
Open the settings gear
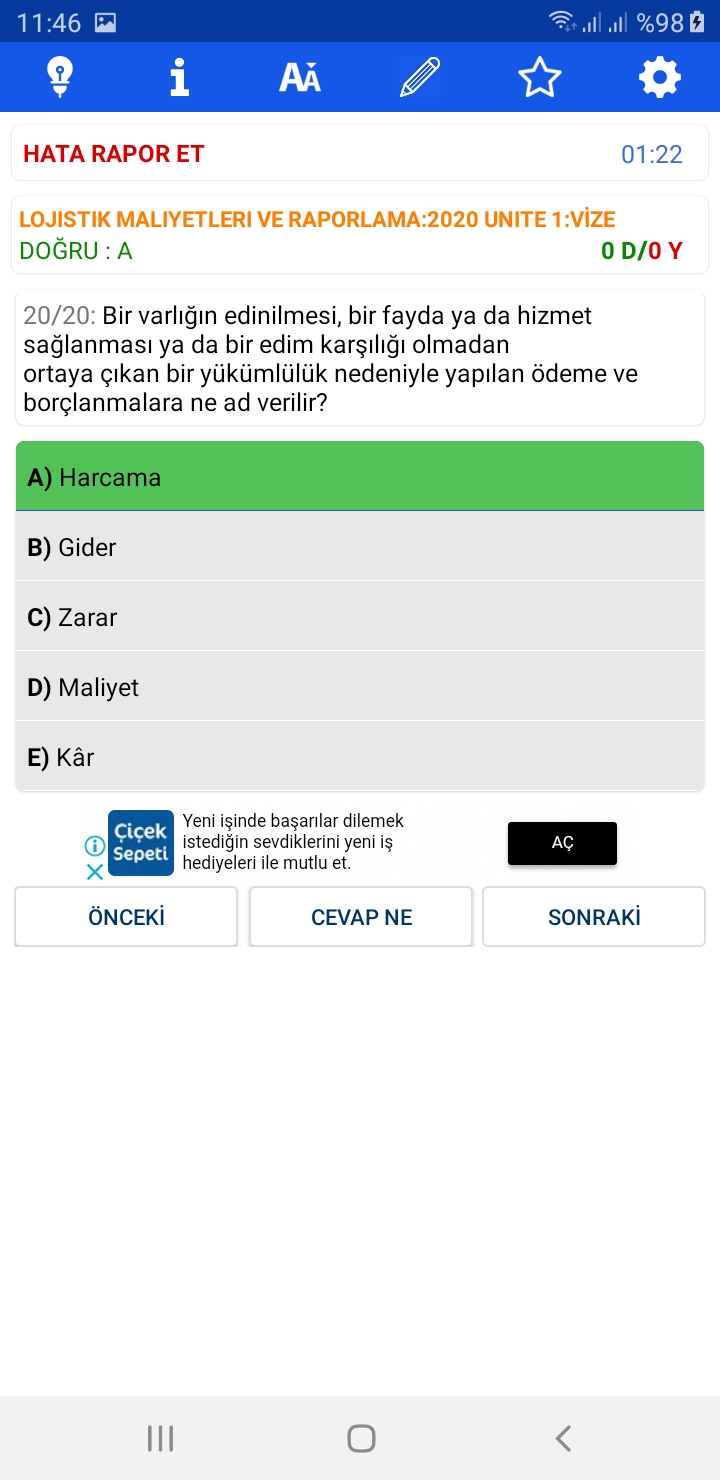tap(660, 77)
